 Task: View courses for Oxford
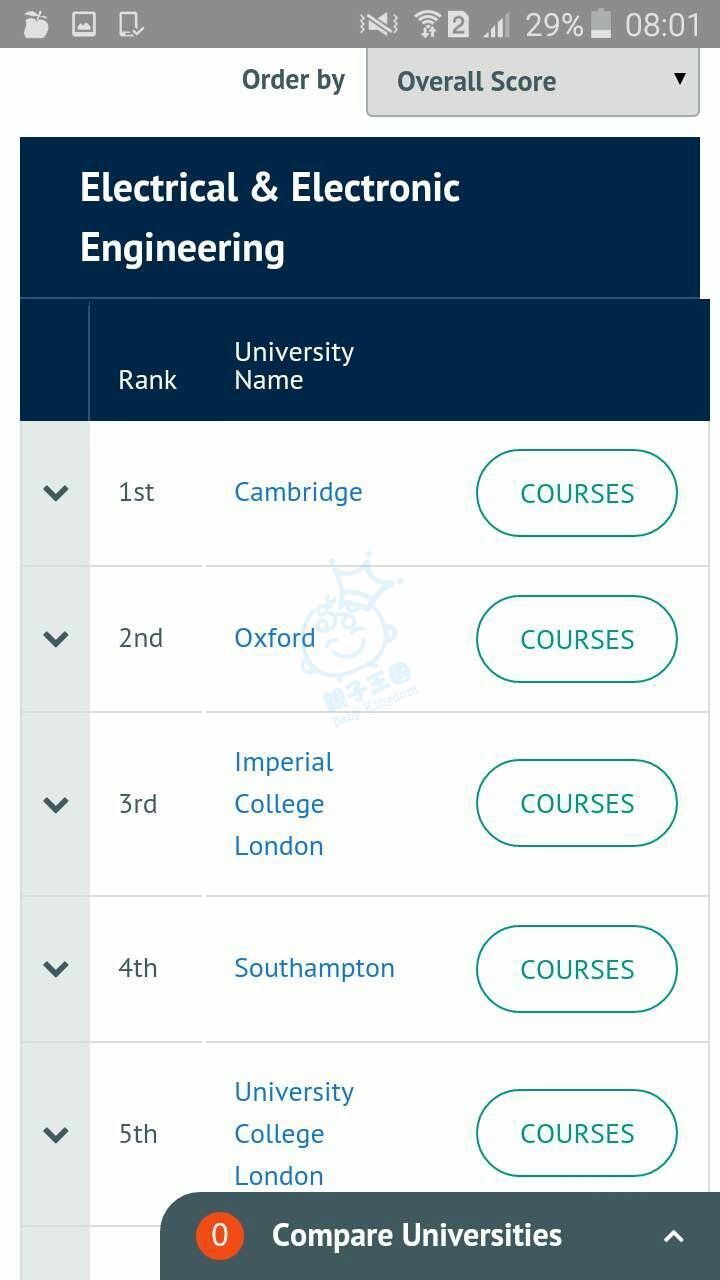pos(577,639)
